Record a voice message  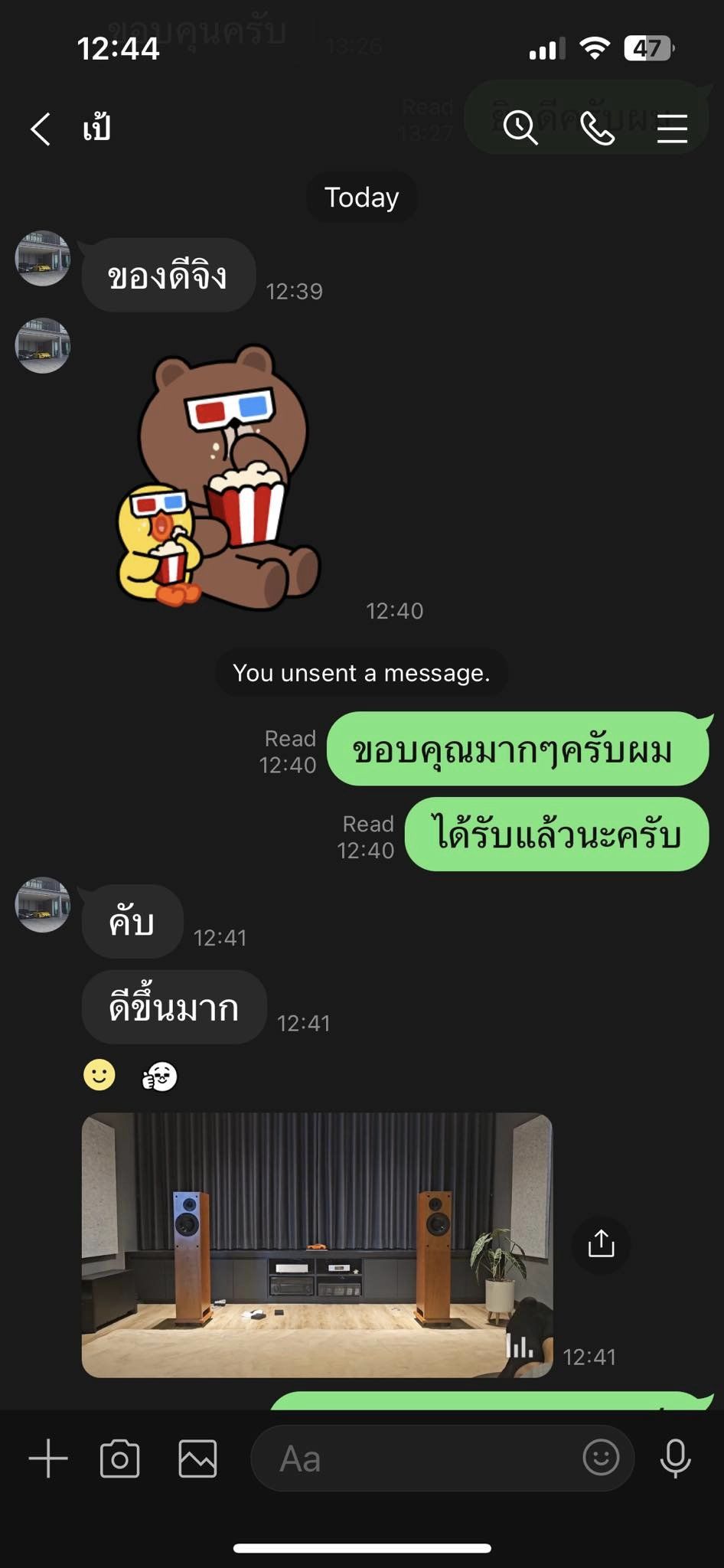click(675, 1459)
